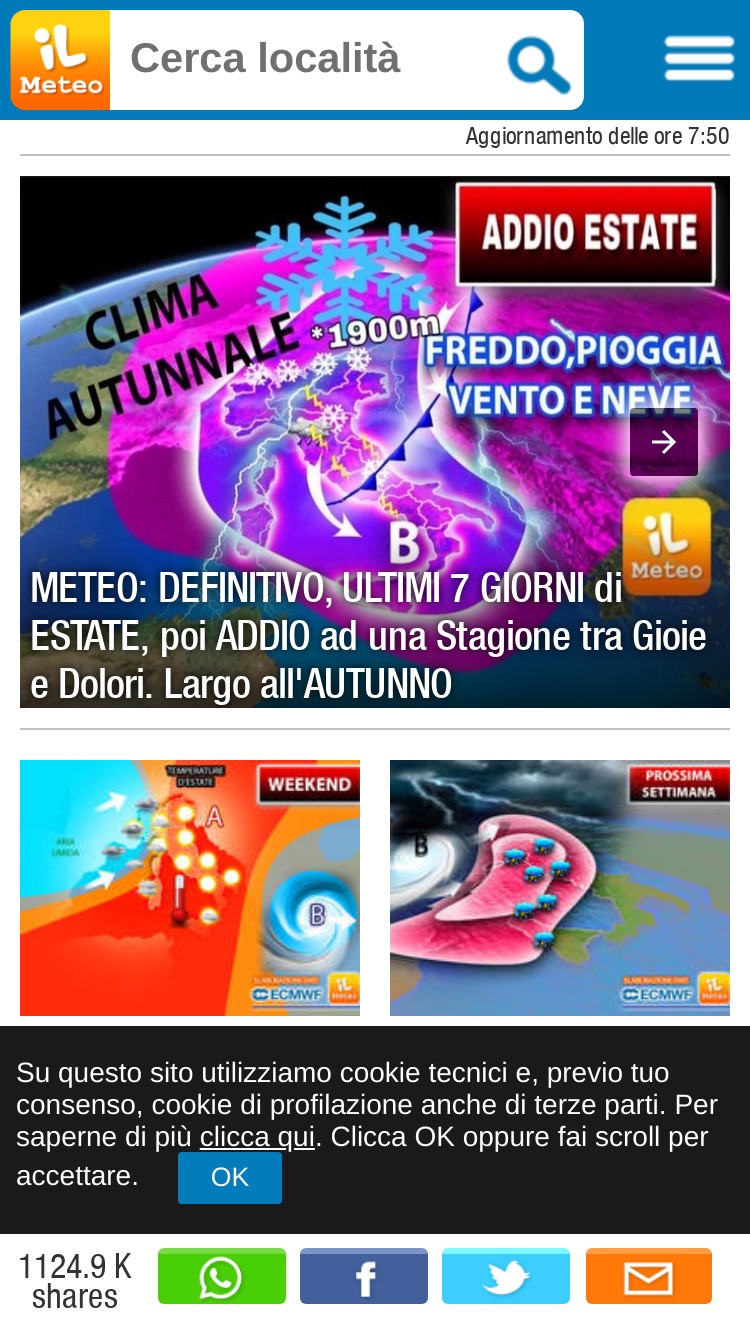Share the page by email
This screenshot has width=750, height=1334.
point(649,1276)
